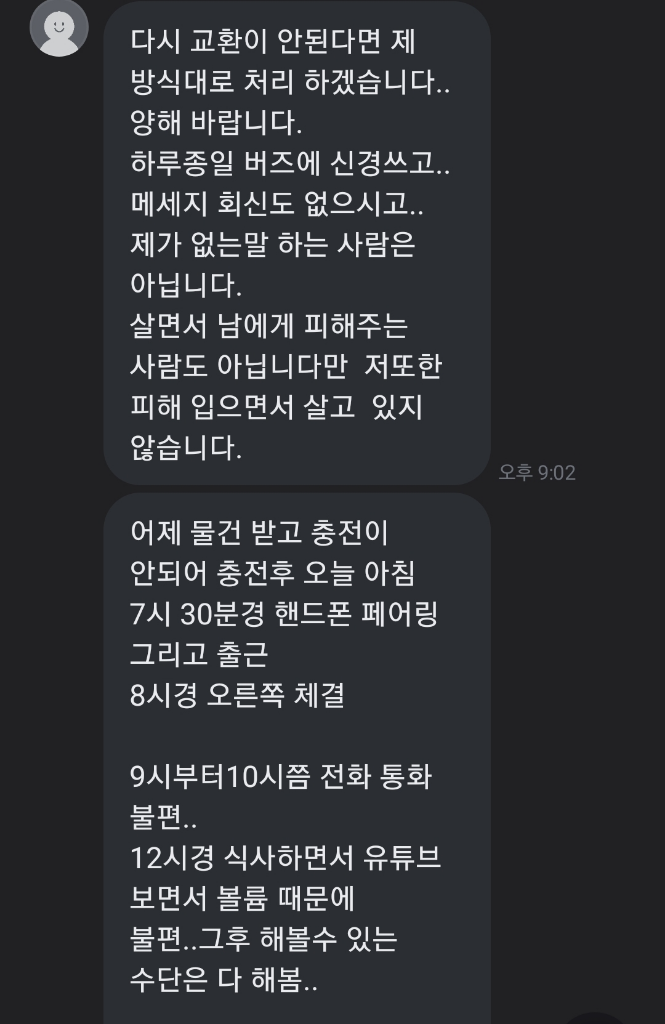Open the sender's profile avatar
The width and height of the screenshot is (665, 1024).
pyautogui.click(x=59, y=27)
